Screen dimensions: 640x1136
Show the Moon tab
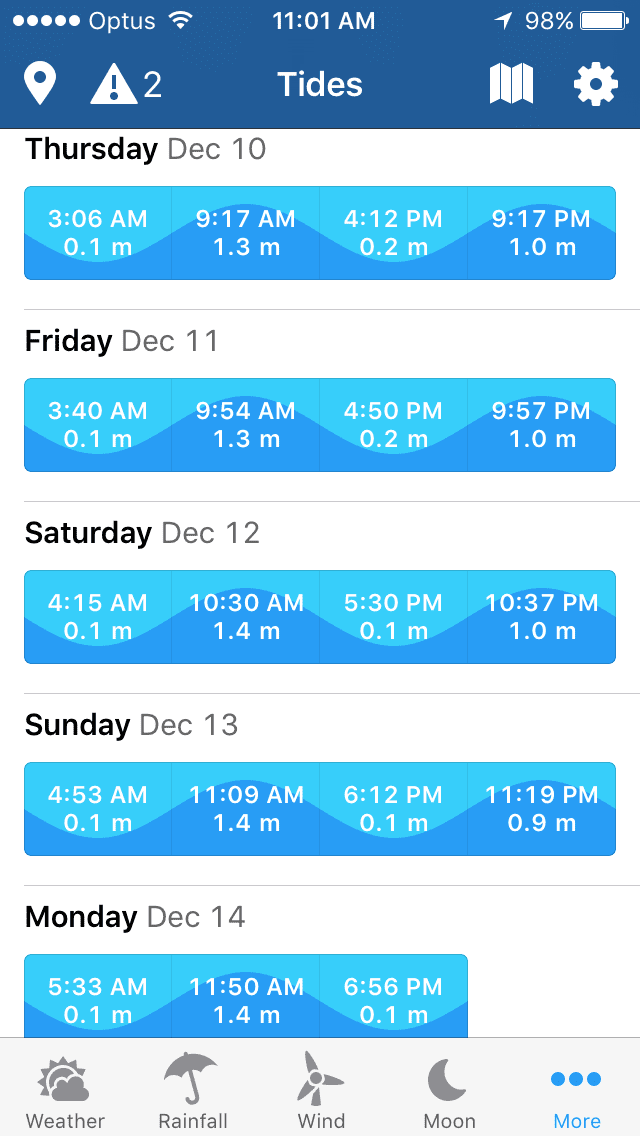(449, 1092)
